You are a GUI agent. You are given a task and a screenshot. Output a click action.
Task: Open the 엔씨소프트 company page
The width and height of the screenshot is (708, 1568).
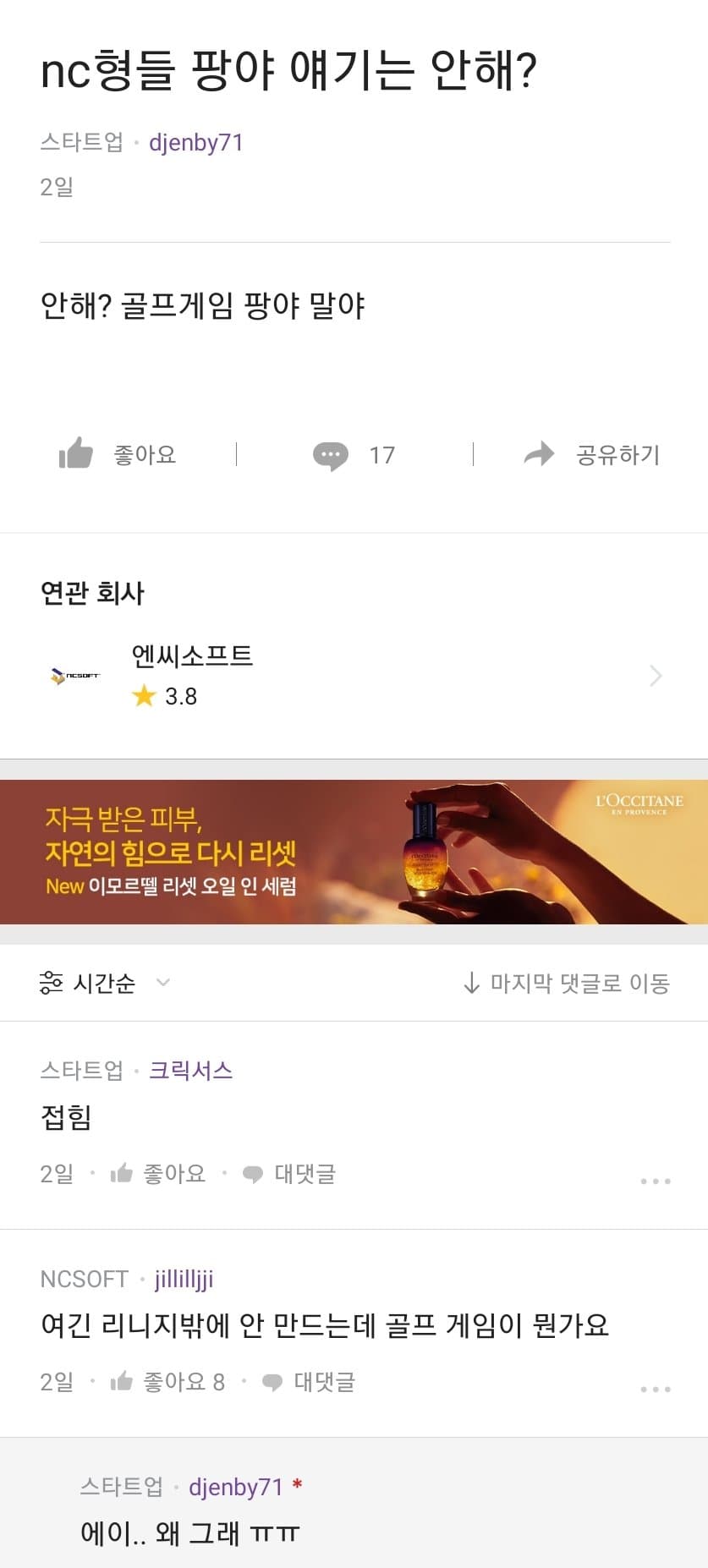coord(354,675)
